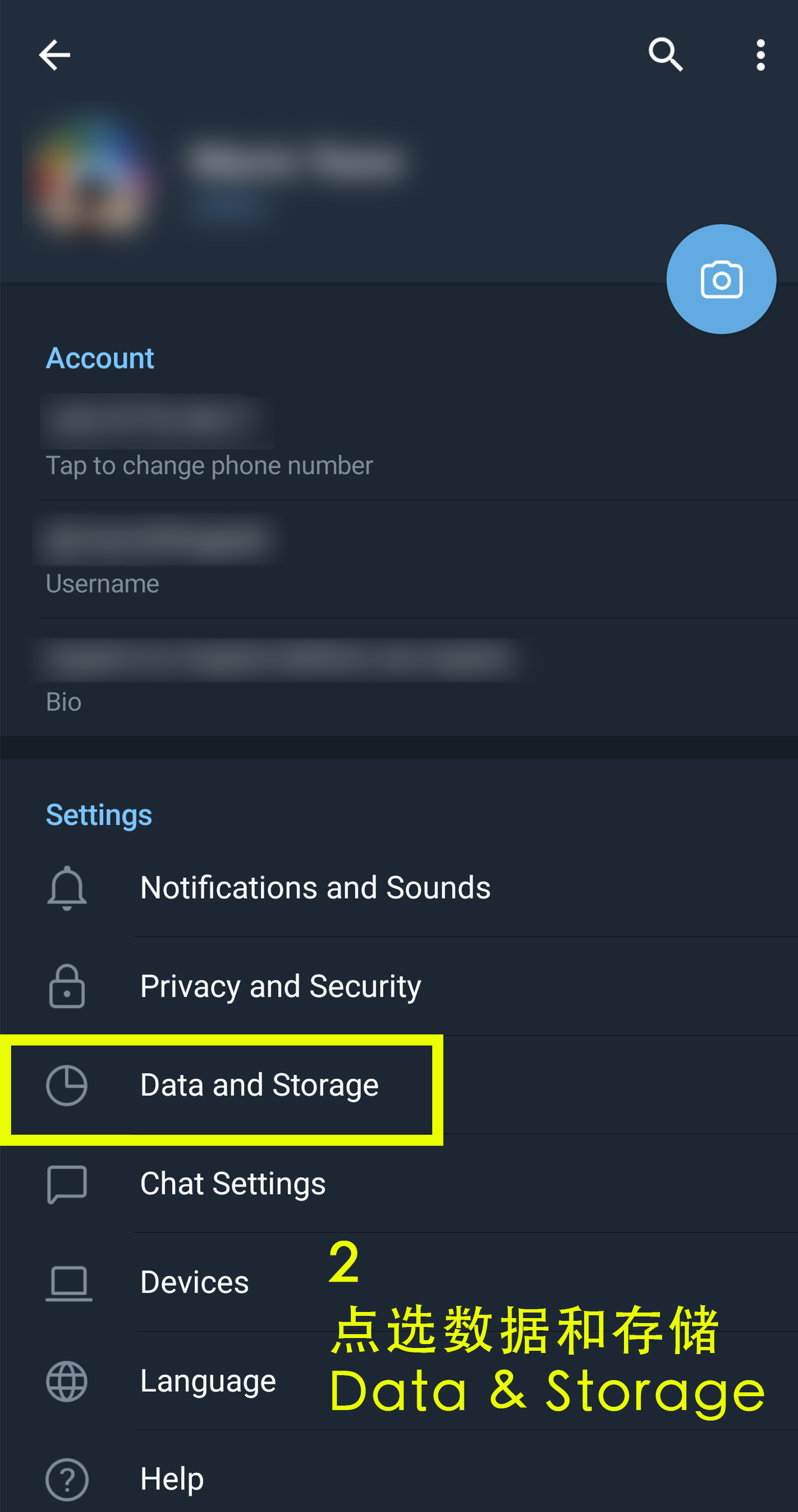Open search in settings
Viewport: 798px width, 1512px height.
tap(666, 55)
